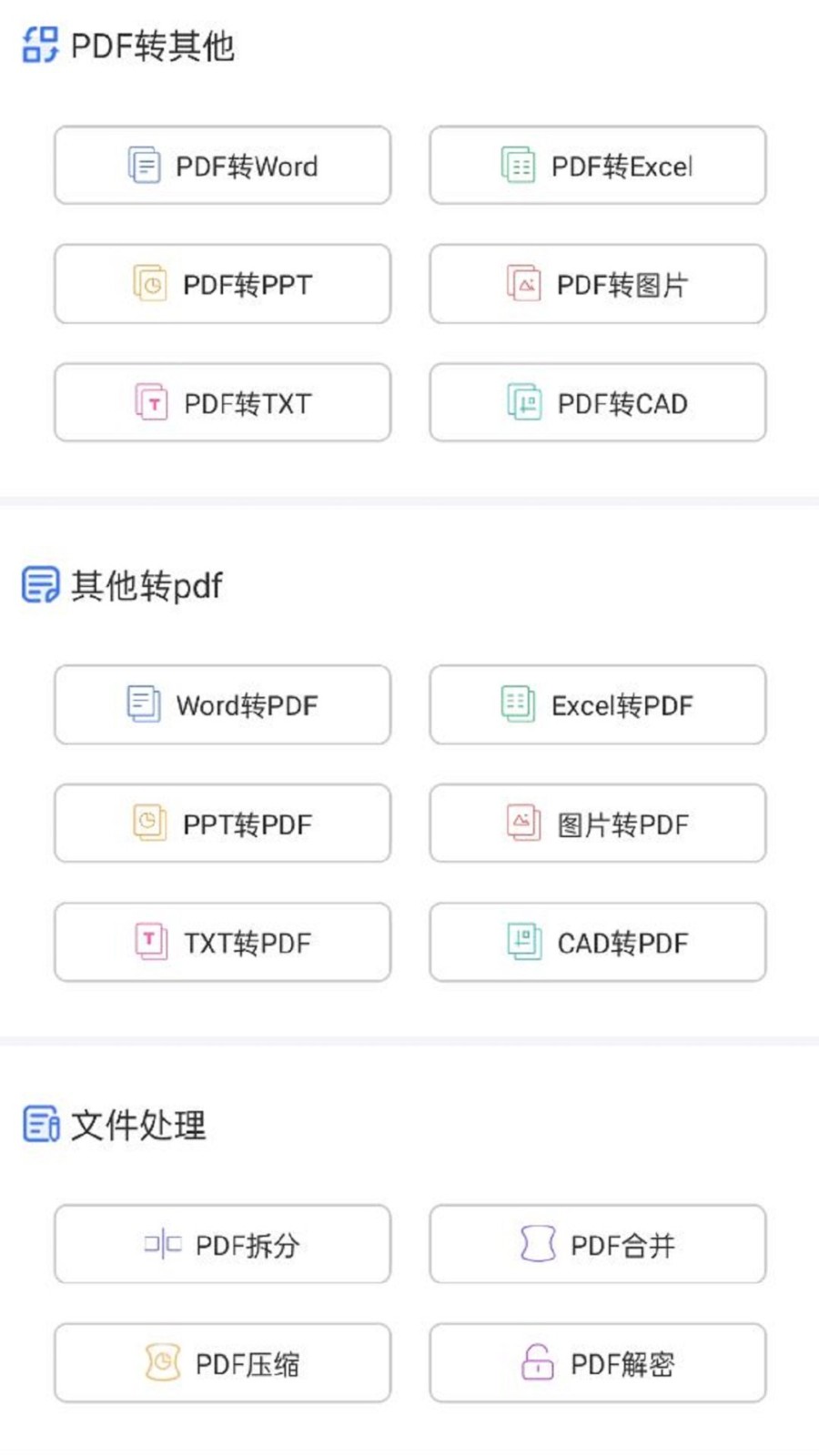This screenshot has height=1456, width=819.
Task: Select the purple PDF合并 merge icon
Action: click(537, 1243)
